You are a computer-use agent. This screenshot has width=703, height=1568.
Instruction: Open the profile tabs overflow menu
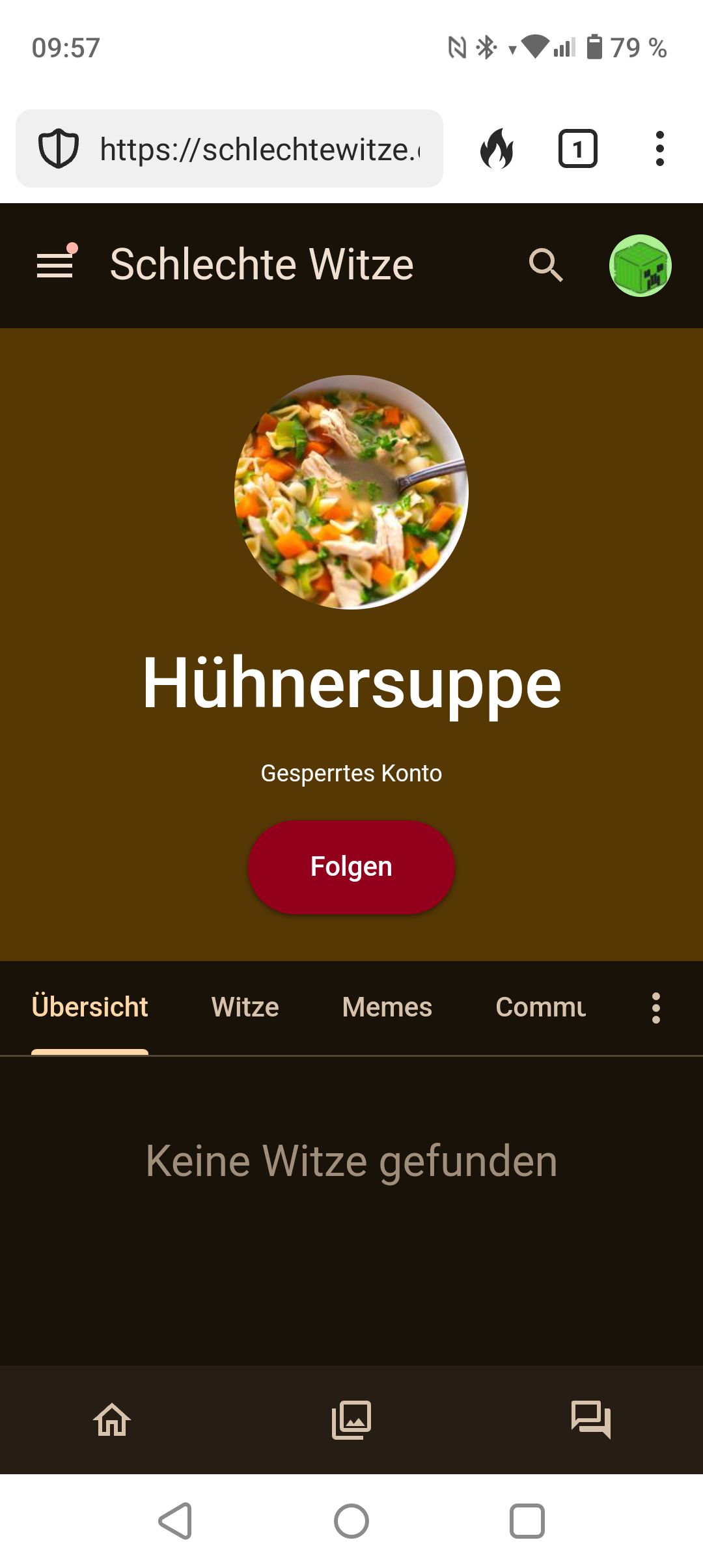click(x=655, y=1008)
